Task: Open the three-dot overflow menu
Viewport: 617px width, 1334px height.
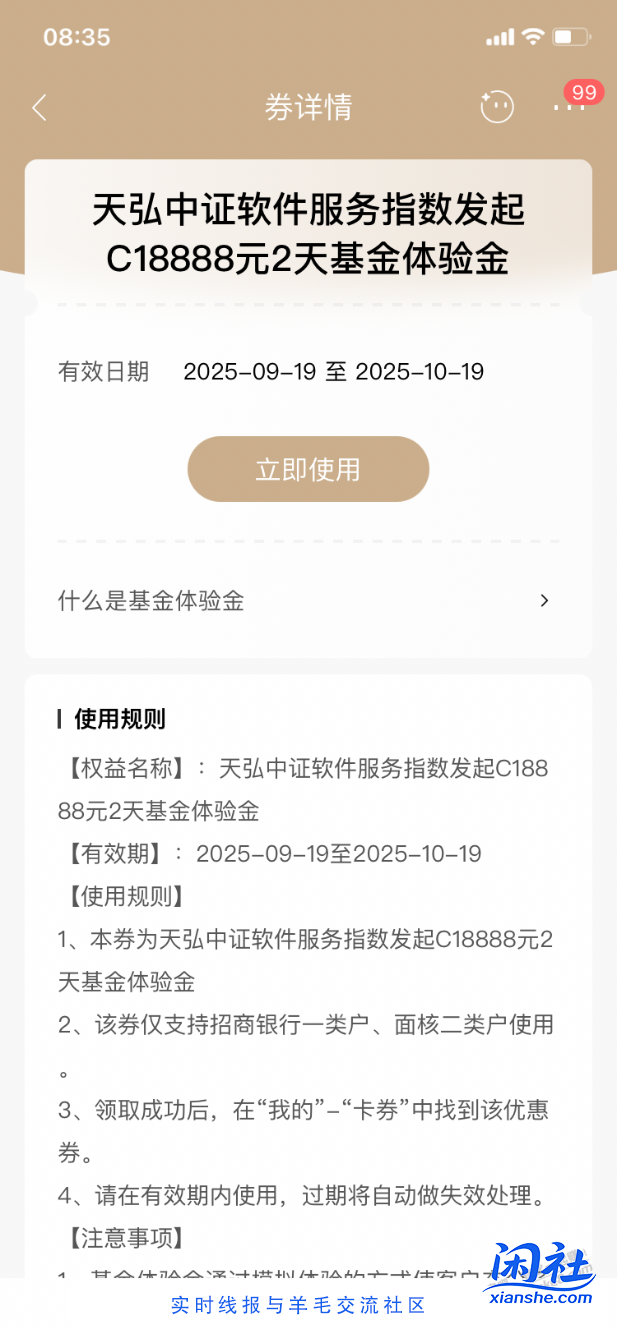Action: coord(568,107)
